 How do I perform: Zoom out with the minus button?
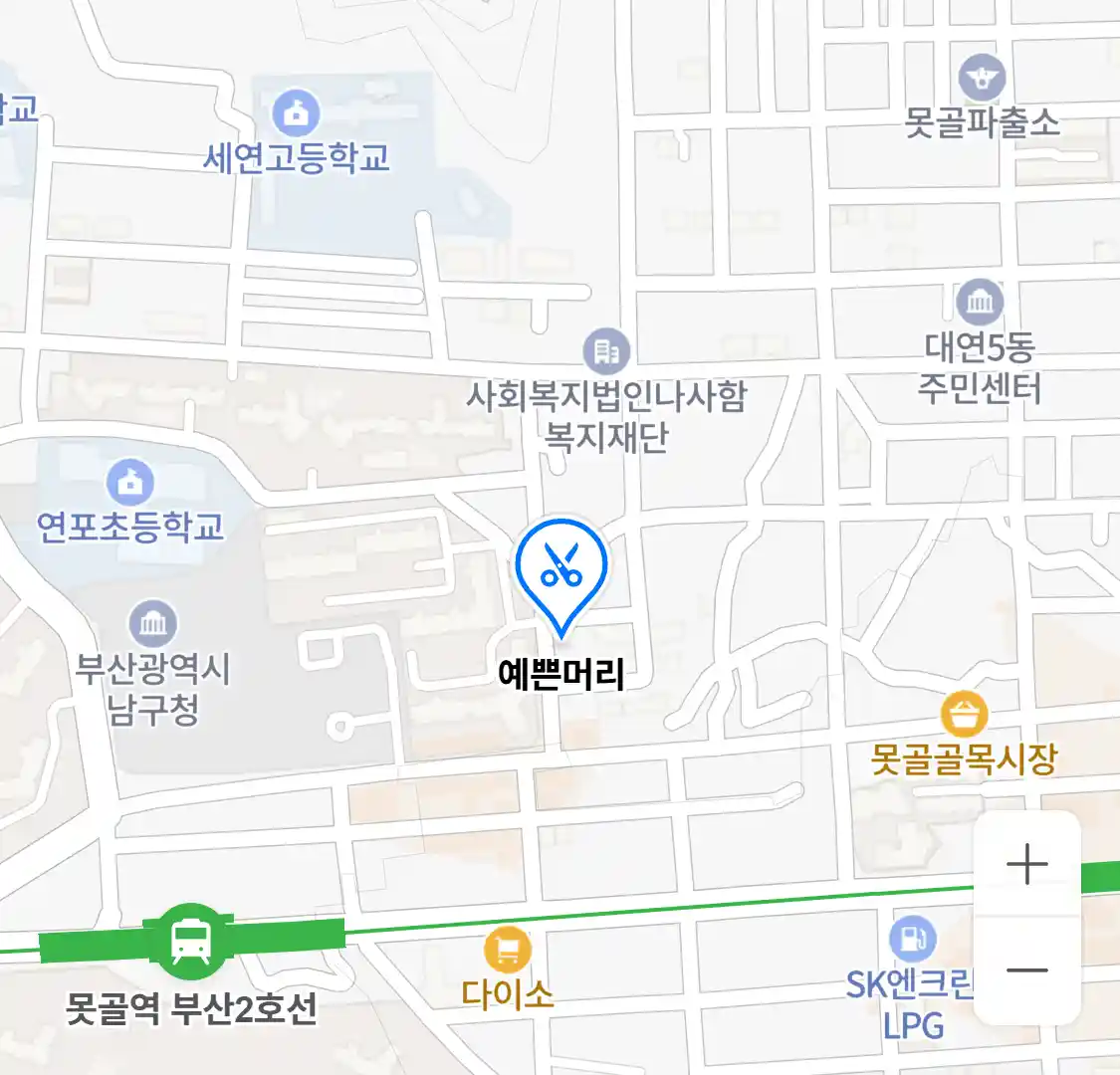coord(1026,970)
